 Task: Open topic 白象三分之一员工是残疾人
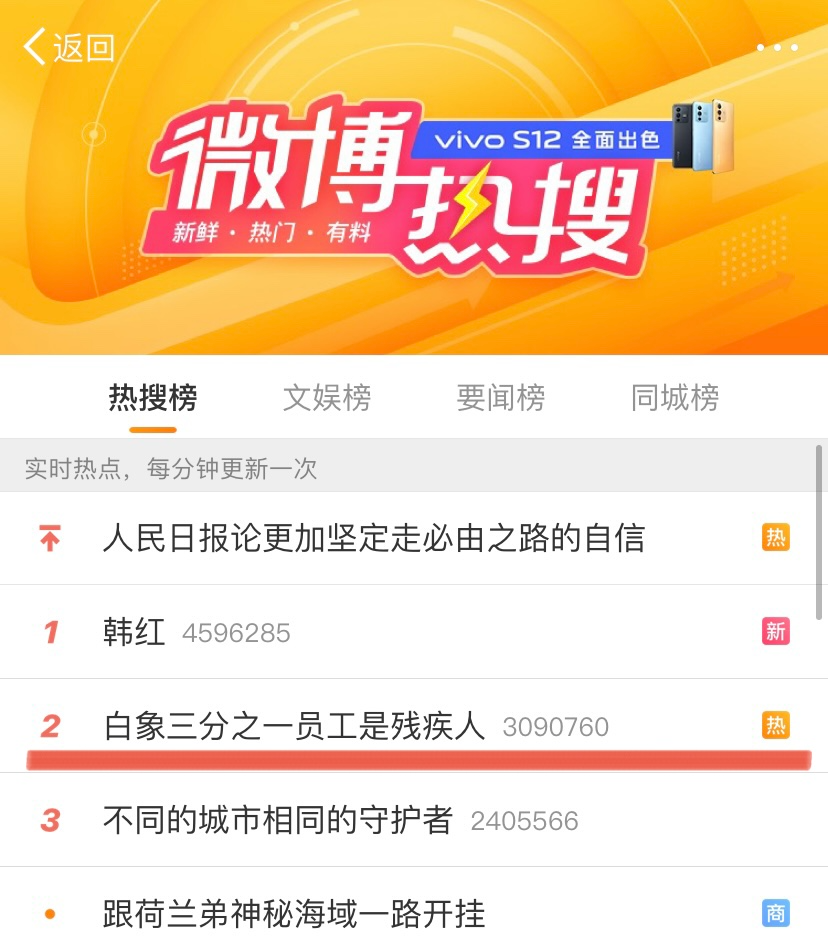click(294, 726)
